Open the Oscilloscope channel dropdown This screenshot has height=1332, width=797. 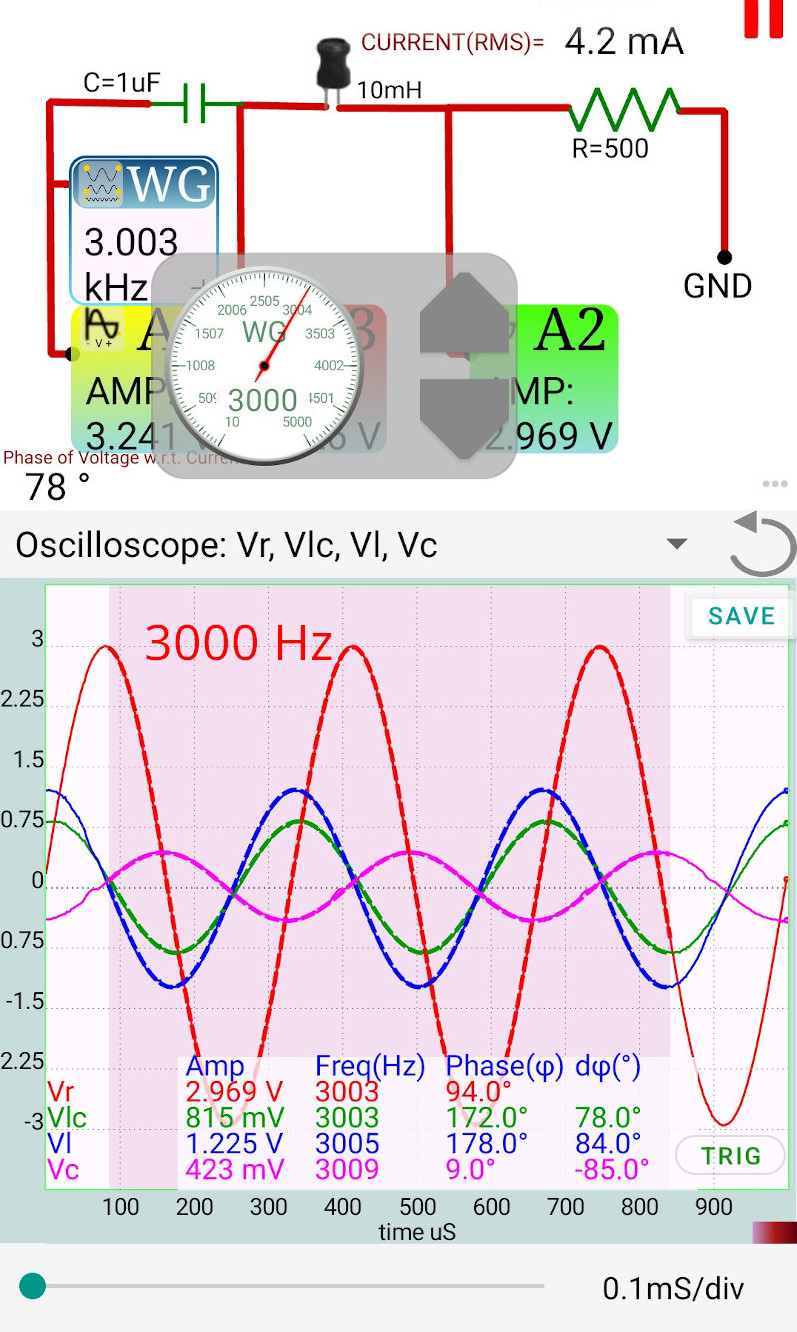coord(678,543)
